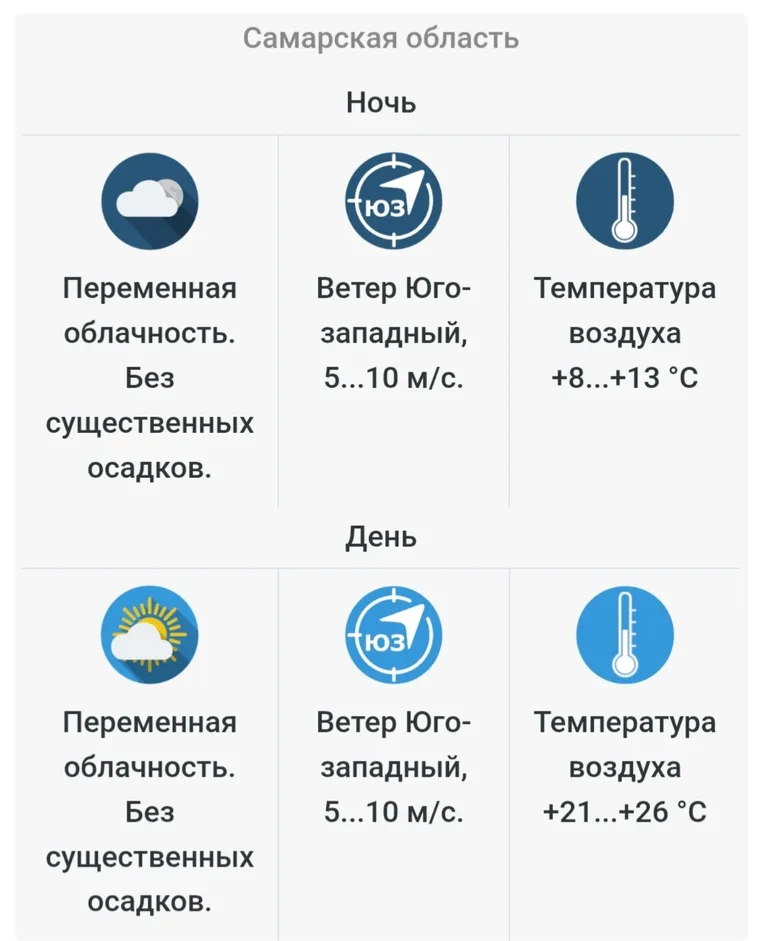Image resolution: width=768 pixels, height=941 pixels.
Task: Click the daytime sun-and-clouds weather icon
Action: coord(149,635)
